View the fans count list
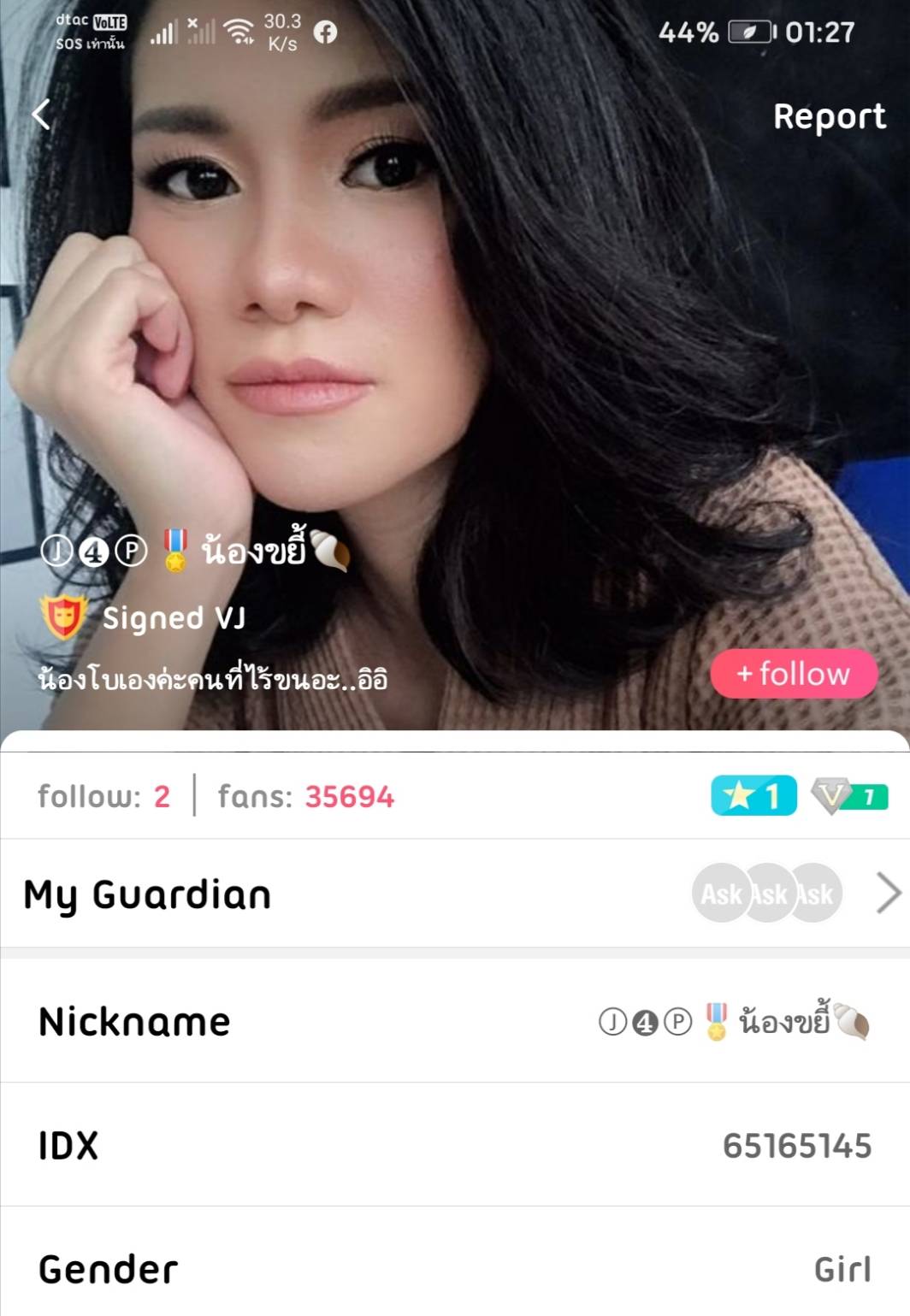The height and width of the screenshot is (1316, 910). point(305,796)
